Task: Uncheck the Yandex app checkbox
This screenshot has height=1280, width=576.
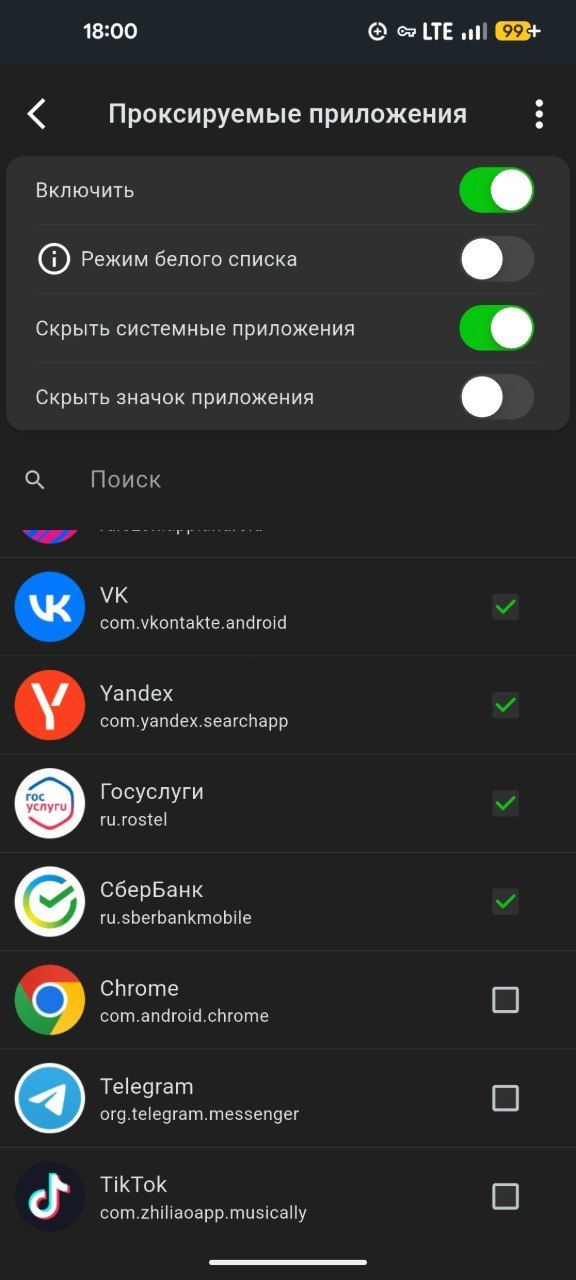Action: [x=506, y=704]
